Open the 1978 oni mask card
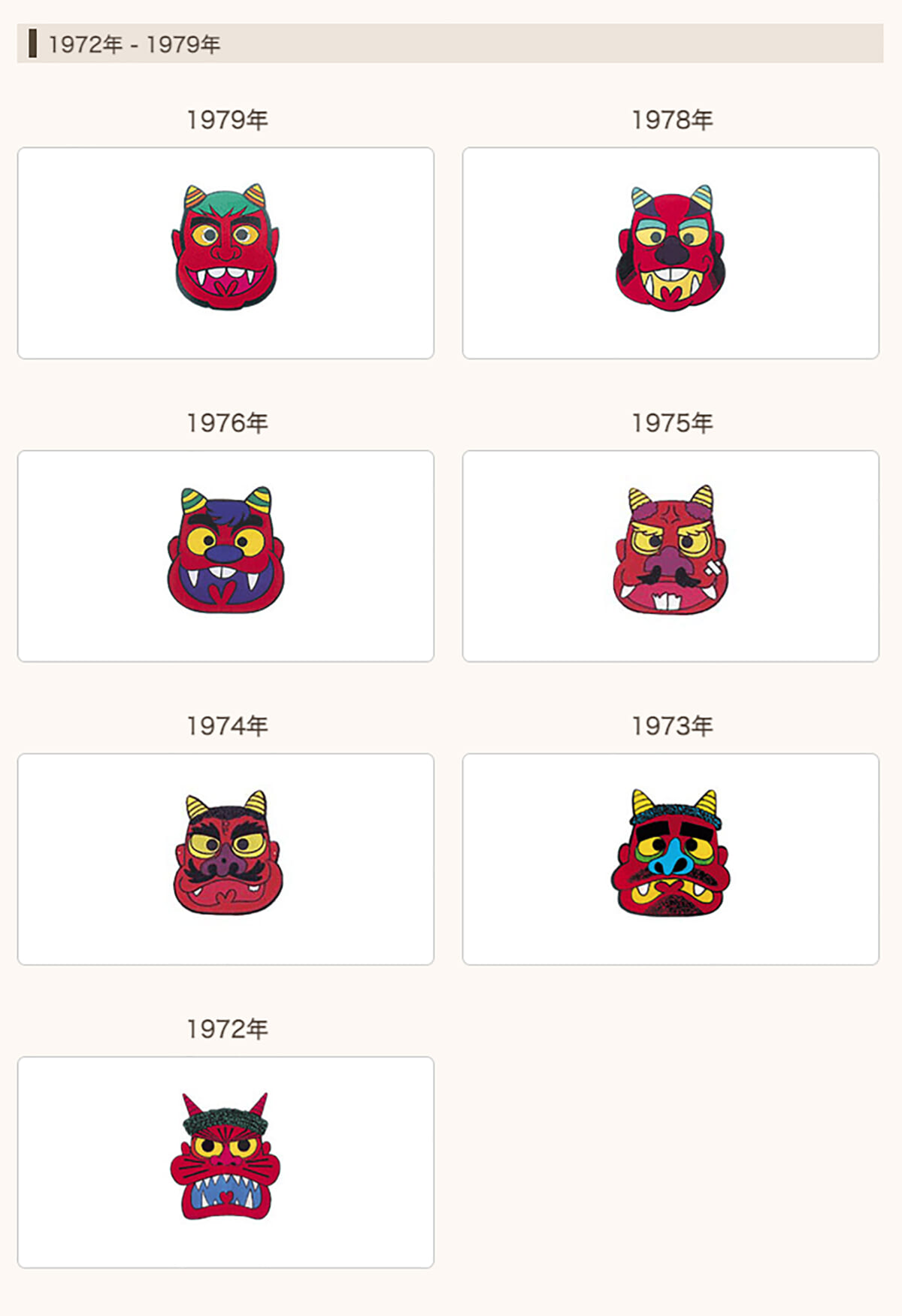 670,253
